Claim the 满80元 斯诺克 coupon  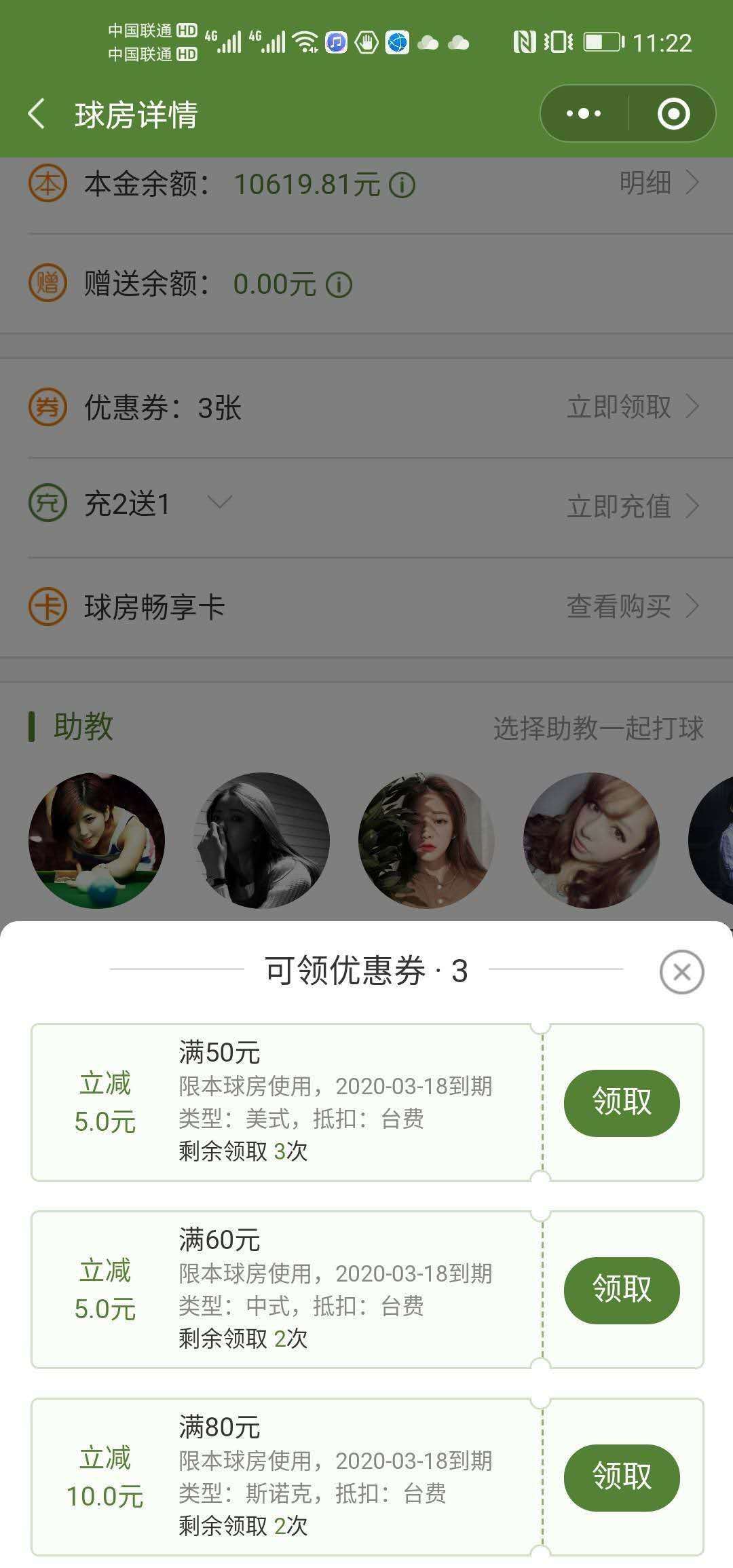pyautogui.click(x=621, y=1477)
